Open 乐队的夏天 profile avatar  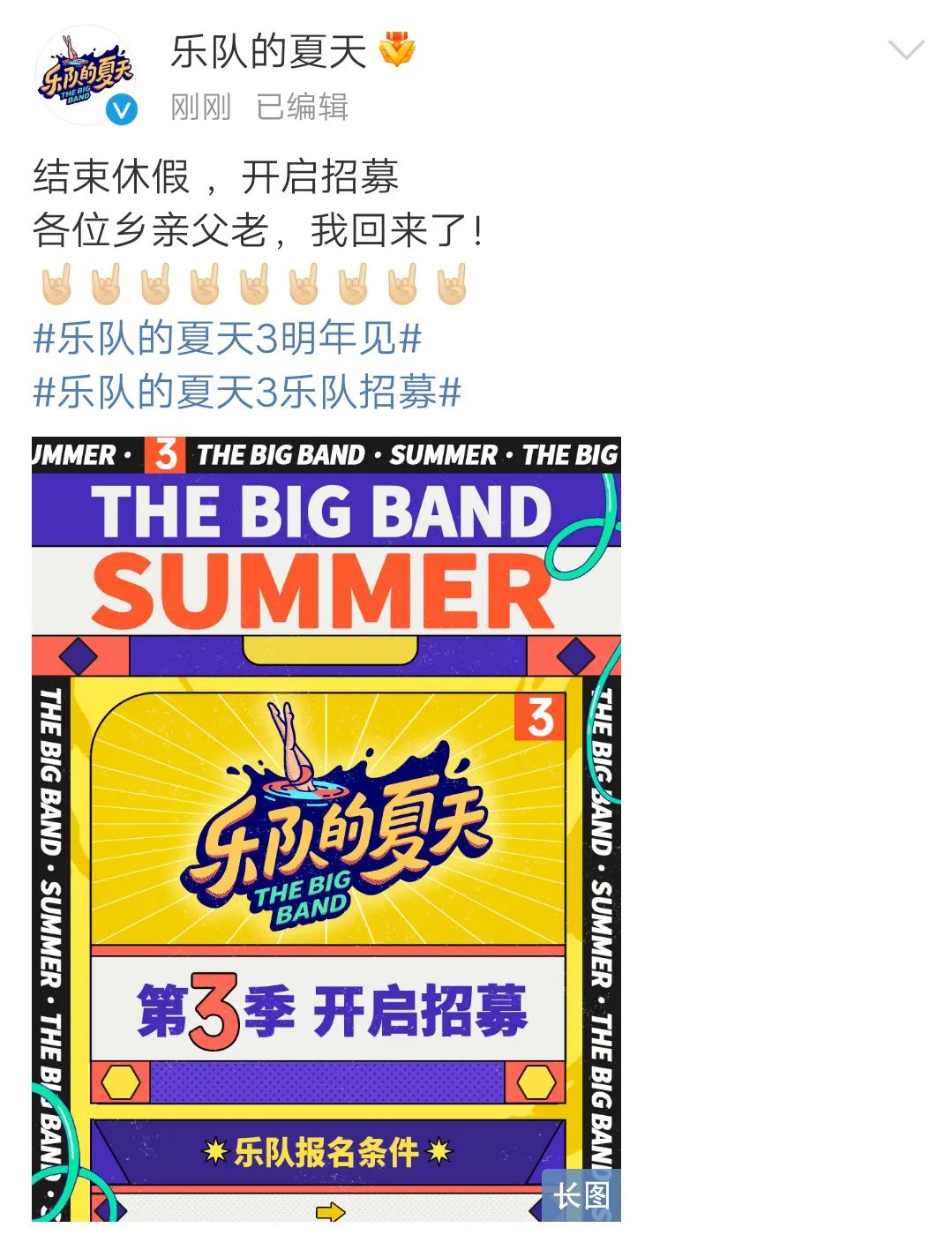point(85,76)
